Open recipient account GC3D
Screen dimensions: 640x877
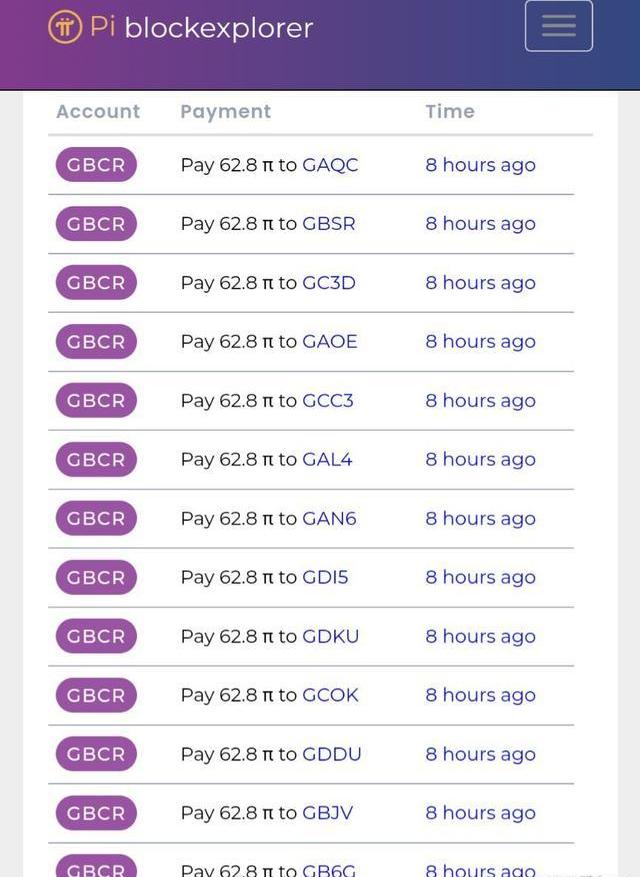(x=329, y=283)
